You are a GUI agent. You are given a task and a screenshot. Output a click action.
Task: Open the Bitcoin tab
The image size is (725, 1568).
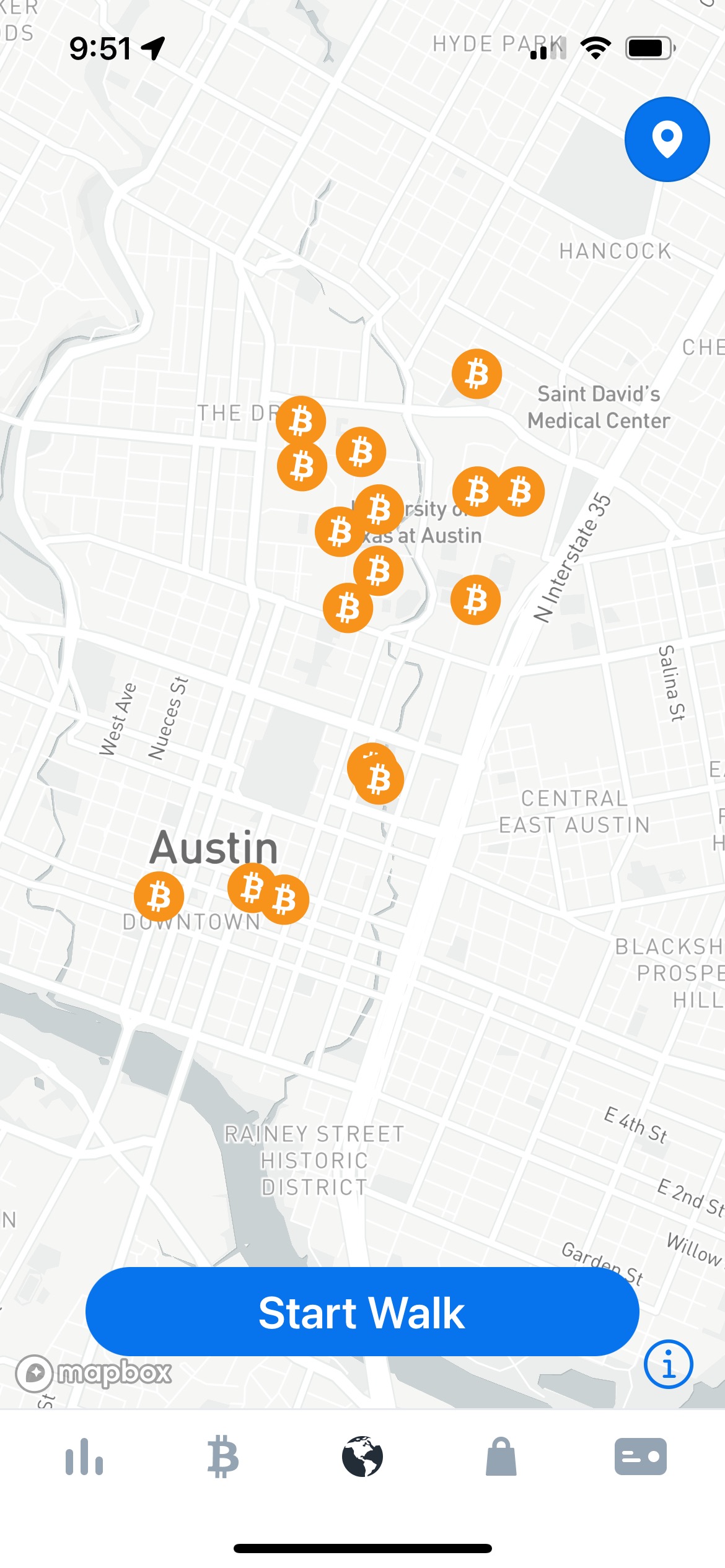pyautogui.click(x=223, y=1457)
